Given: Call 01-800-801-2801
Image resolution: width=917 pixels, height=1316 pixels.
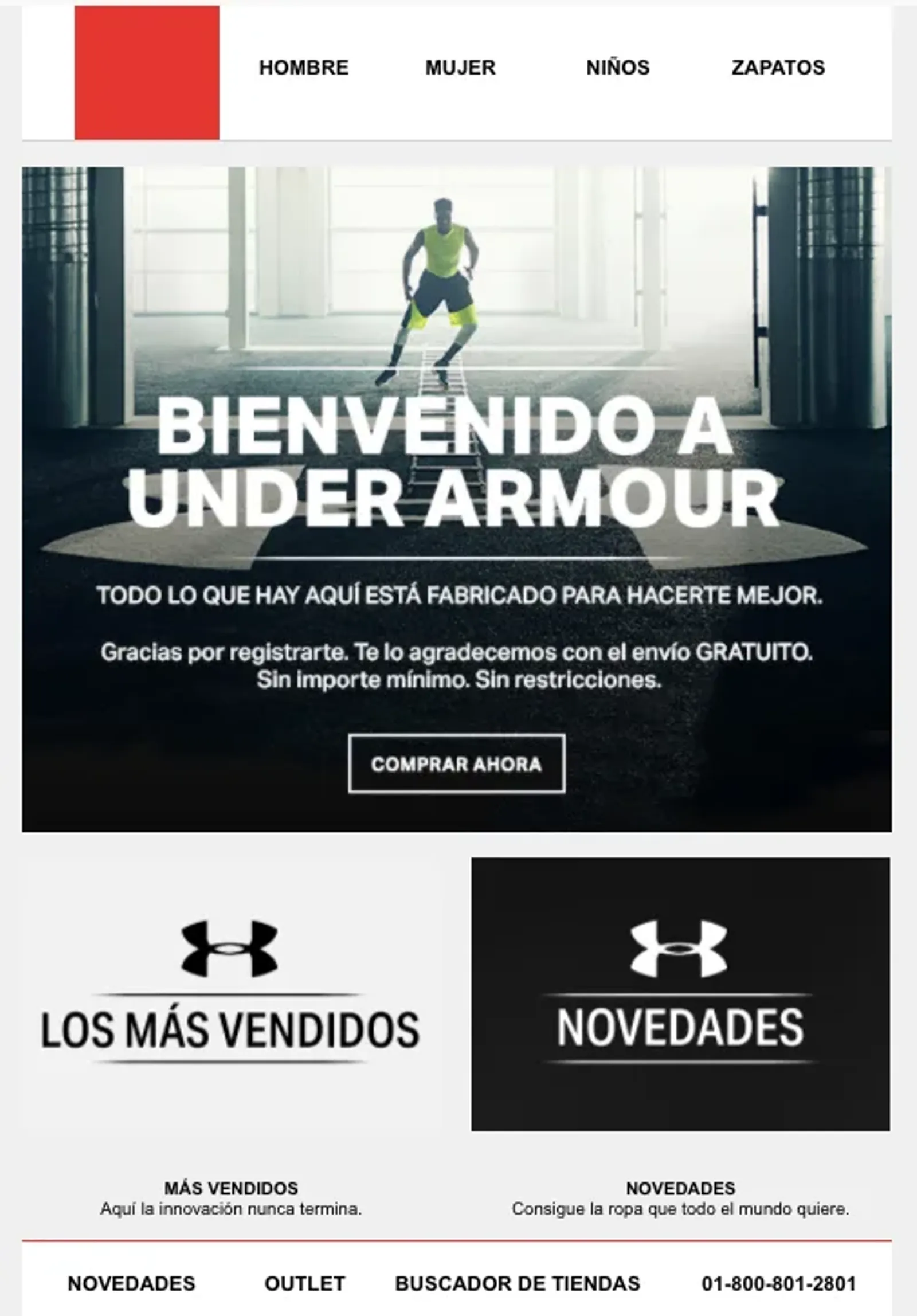Looking at the screenshot, I should (x=778, y=1283).
